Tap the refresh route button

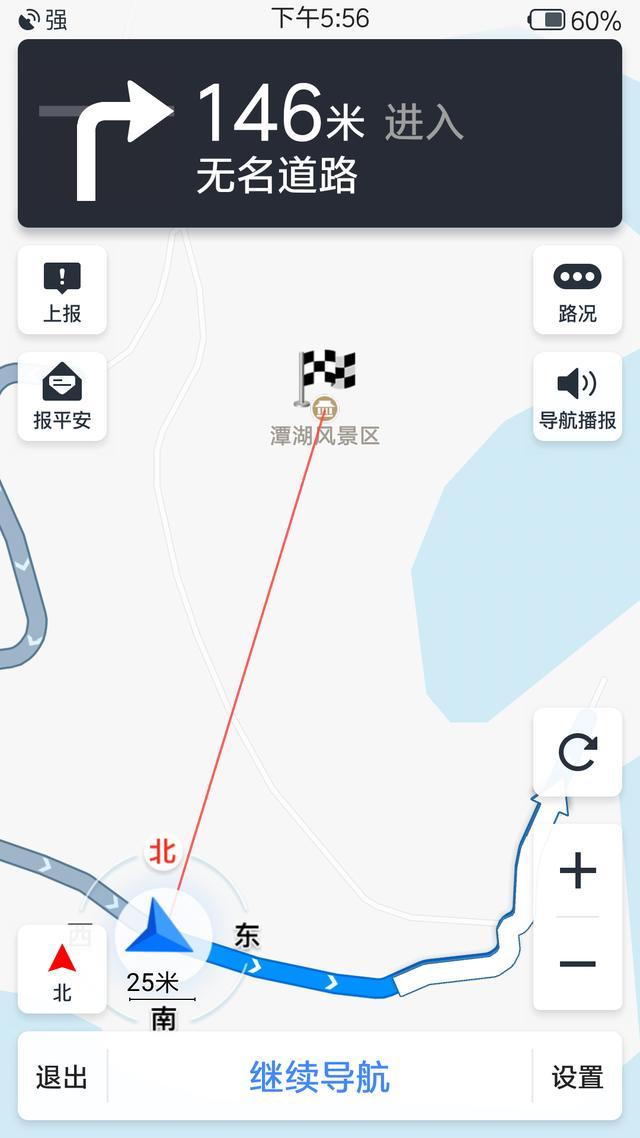click(578, 753)
